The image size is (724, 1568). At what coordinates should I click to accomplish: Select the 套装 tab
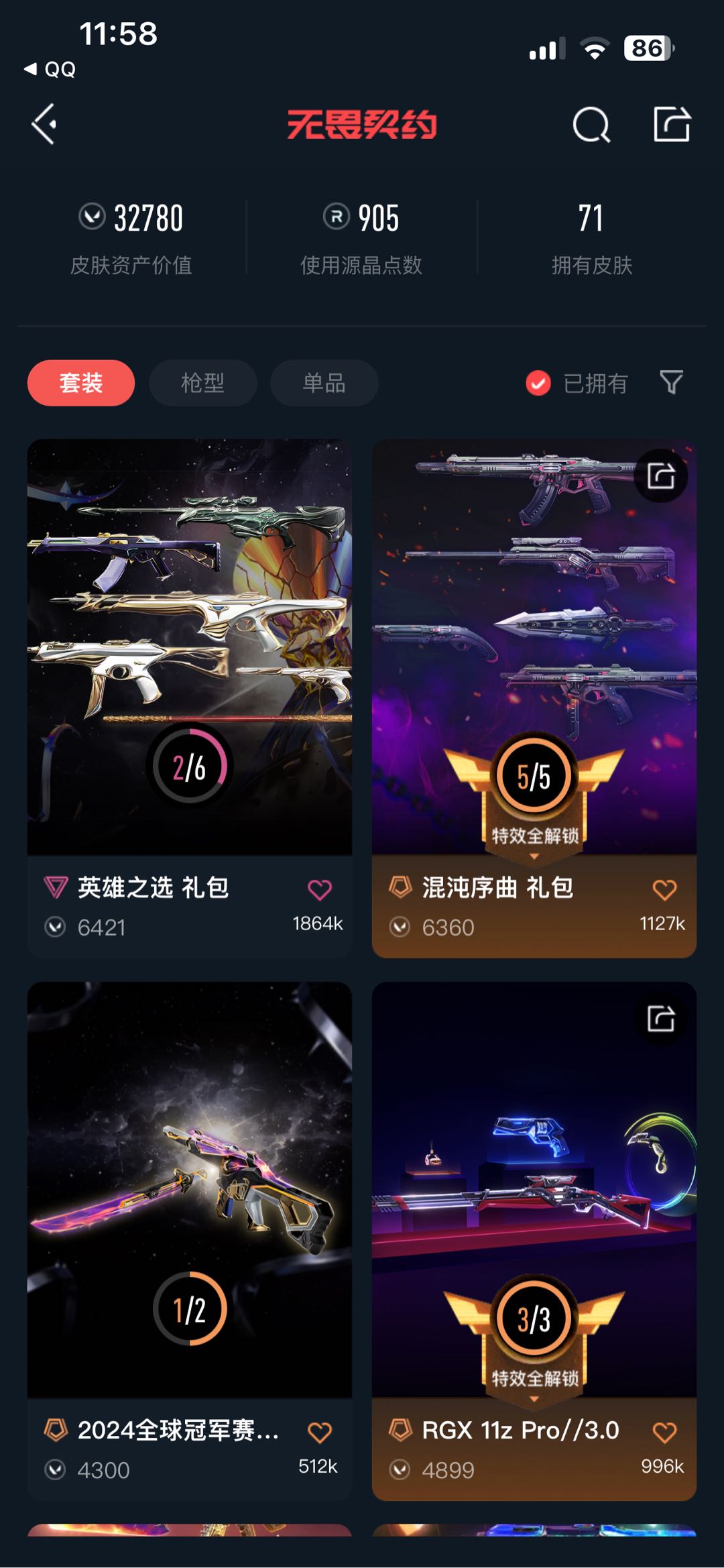(81, 383)
